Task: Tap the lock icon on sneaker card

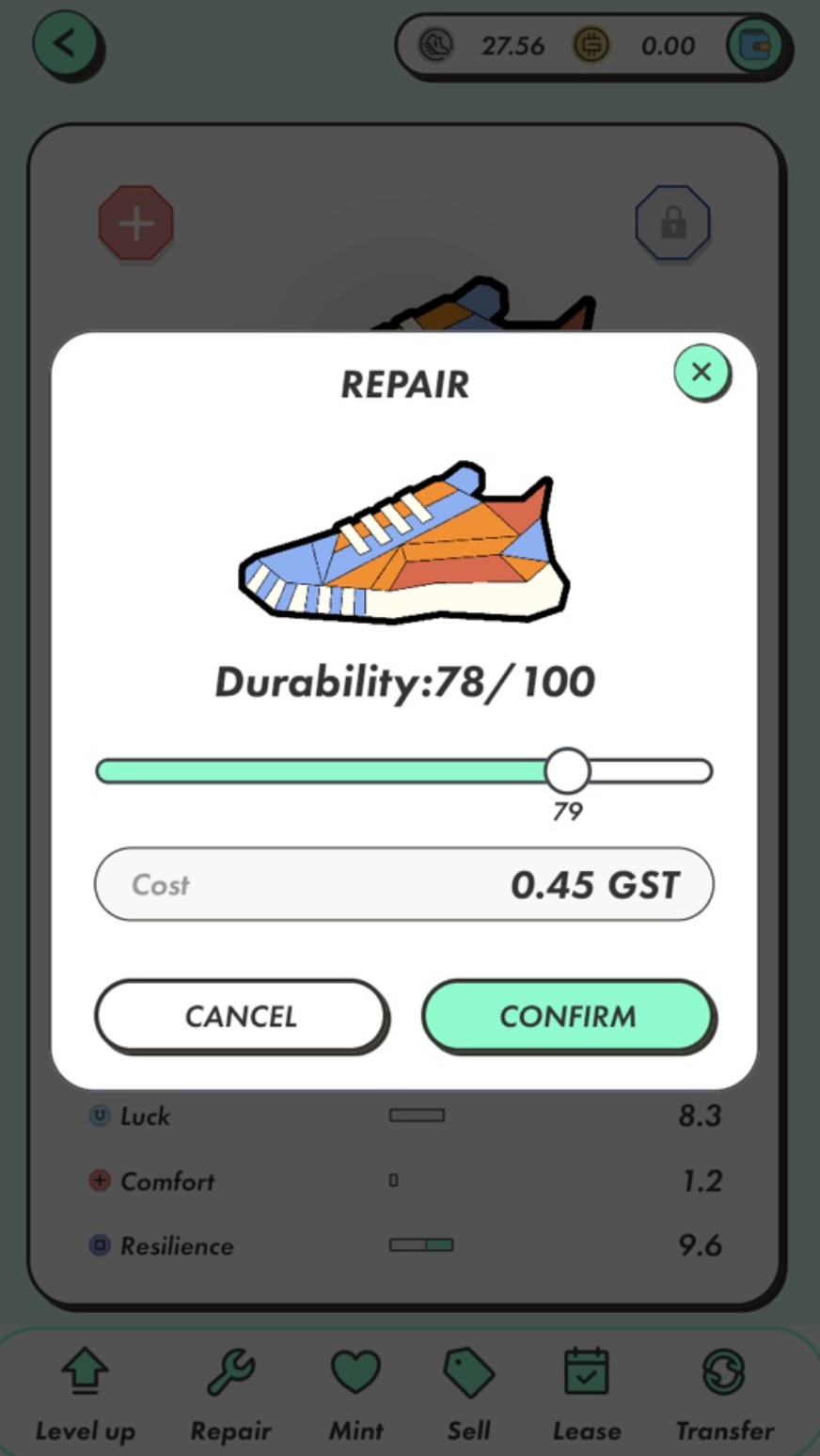Action: coord(672,223)
